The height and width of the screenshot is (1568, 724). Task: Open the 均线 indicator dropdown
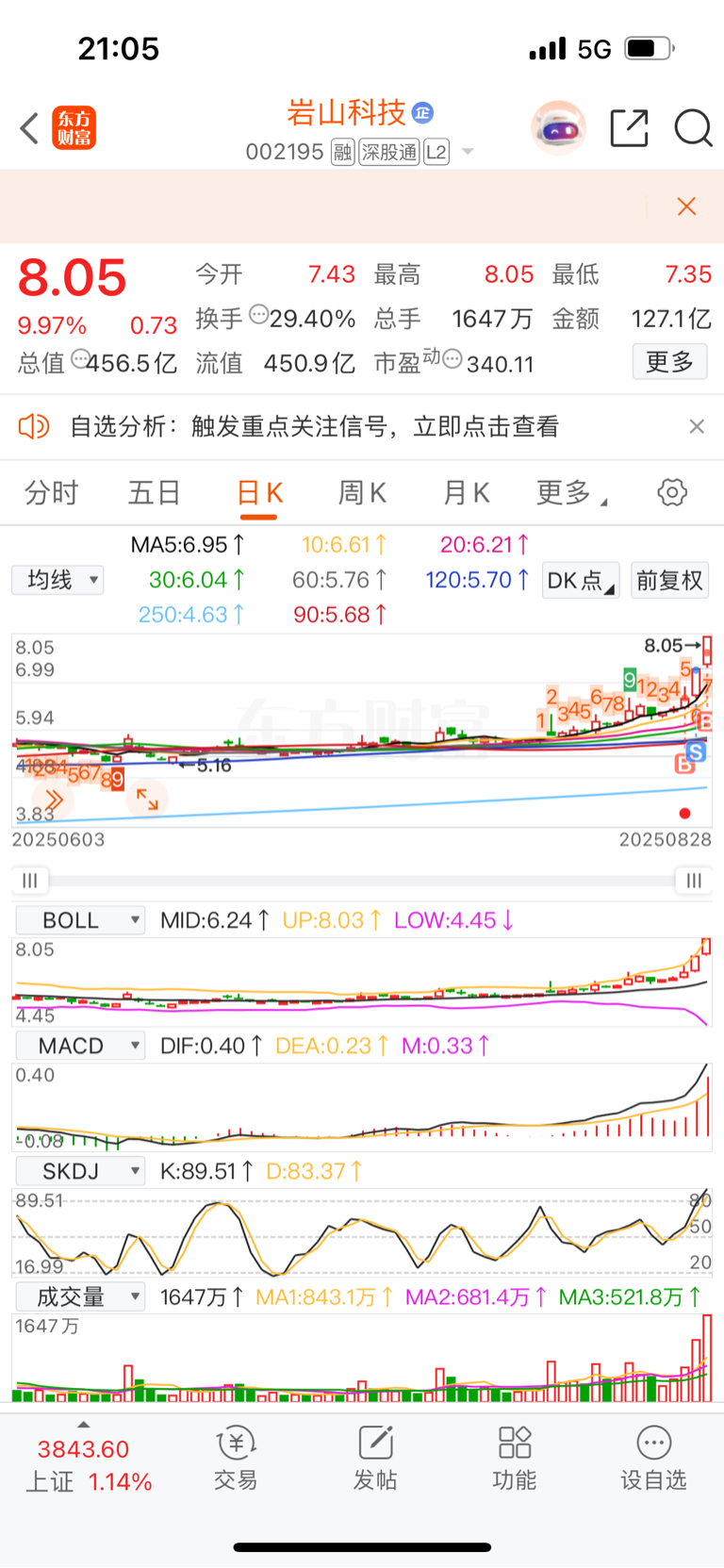pos(58,580)
